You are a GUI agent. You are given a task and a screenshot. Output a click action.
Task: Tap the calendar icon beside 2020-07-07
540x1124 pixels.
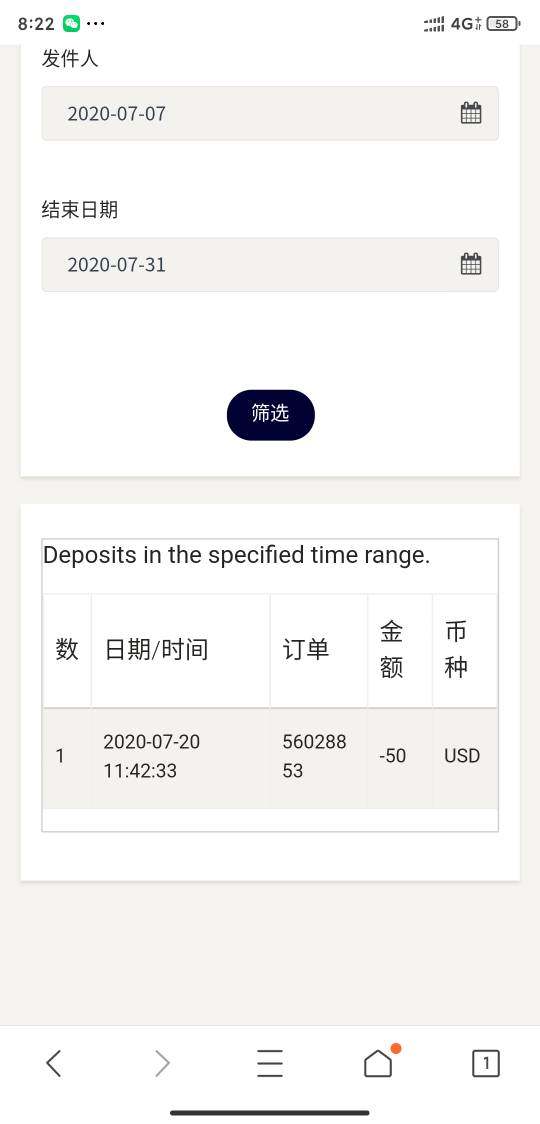click(470, 113)
